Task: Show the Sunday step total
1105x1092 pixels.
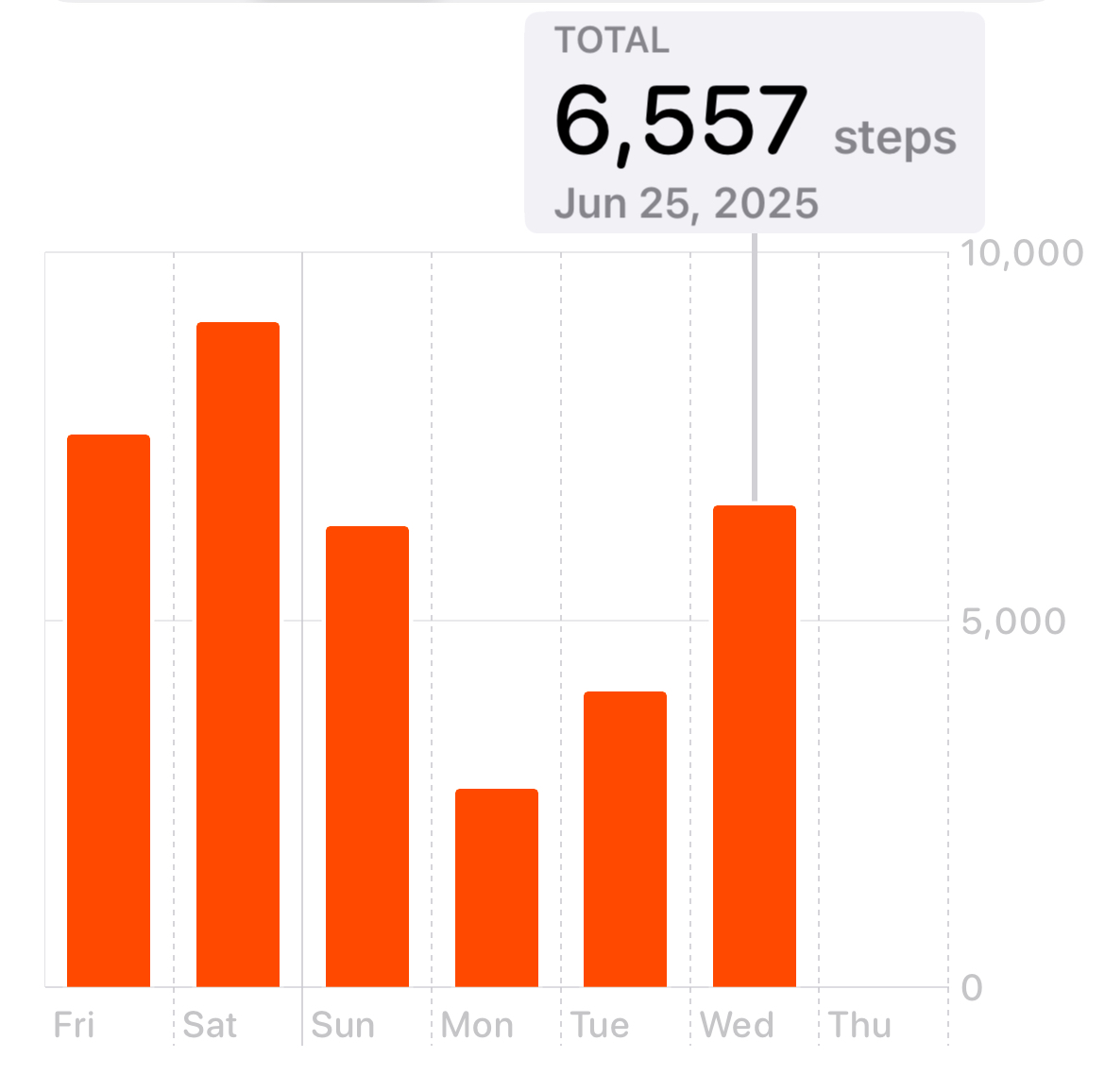Action: click(367, 756)
